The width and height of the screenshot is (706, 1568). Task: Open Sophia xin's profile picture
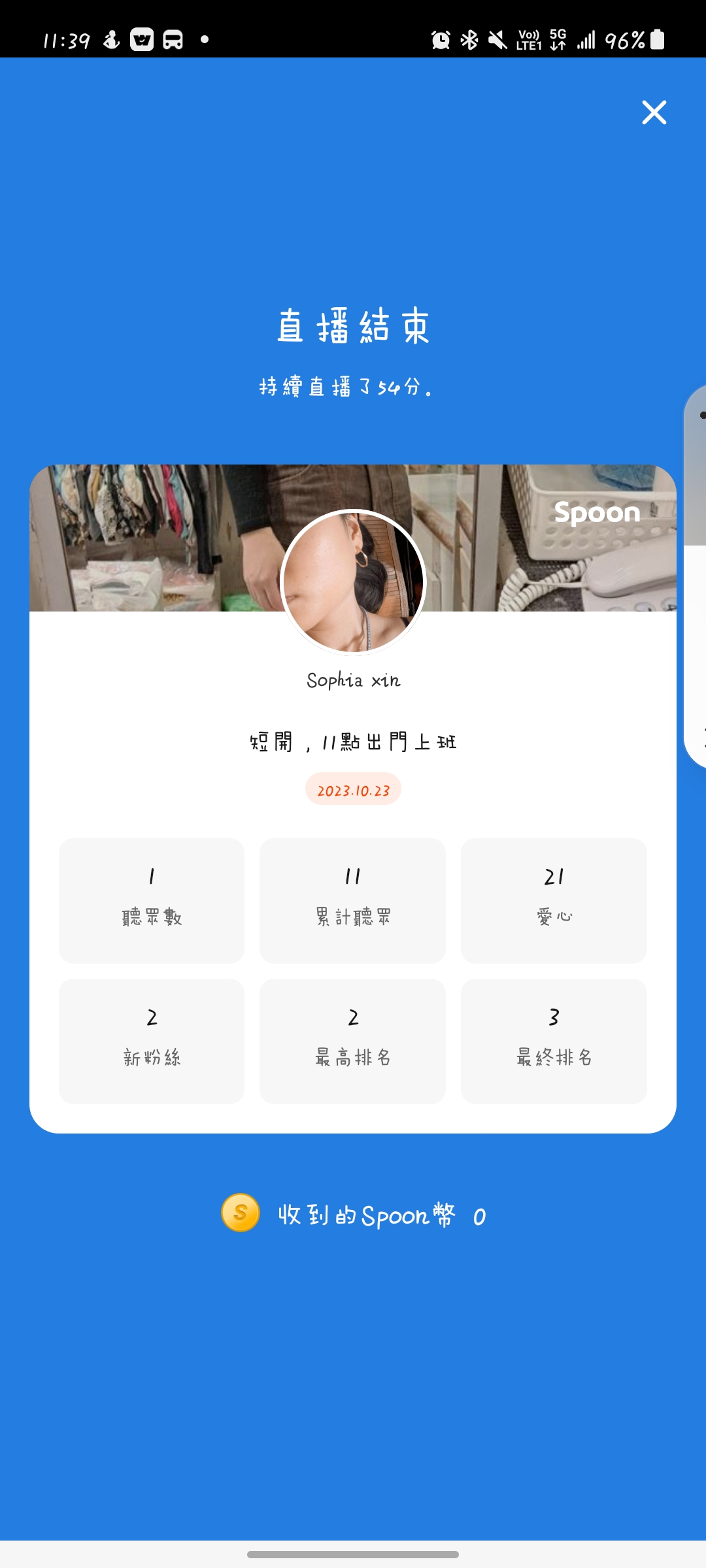[353, 581]
